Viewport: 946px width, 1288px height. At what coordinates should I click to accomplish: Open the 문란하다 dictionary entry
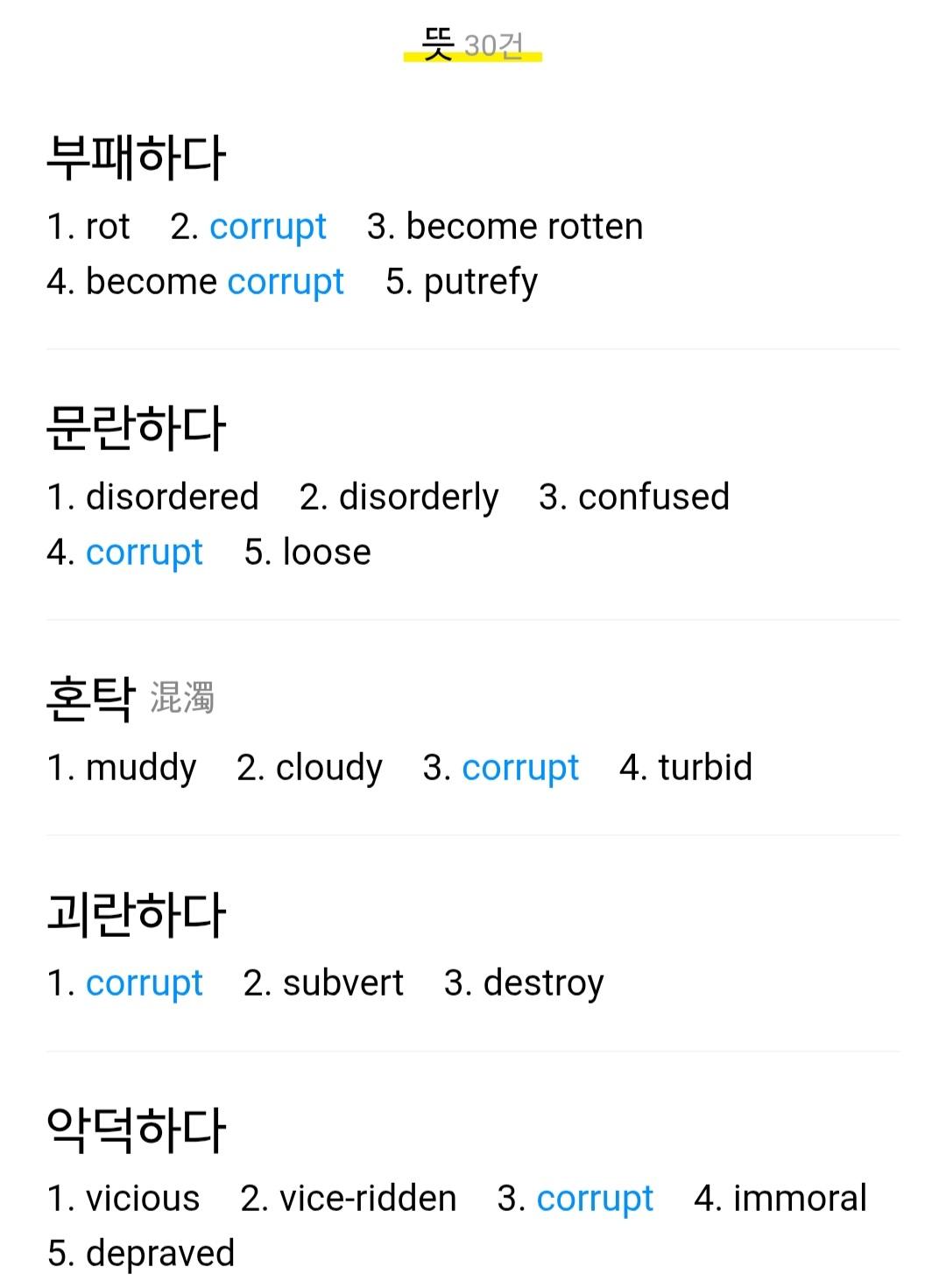click(x=137, y=426)
